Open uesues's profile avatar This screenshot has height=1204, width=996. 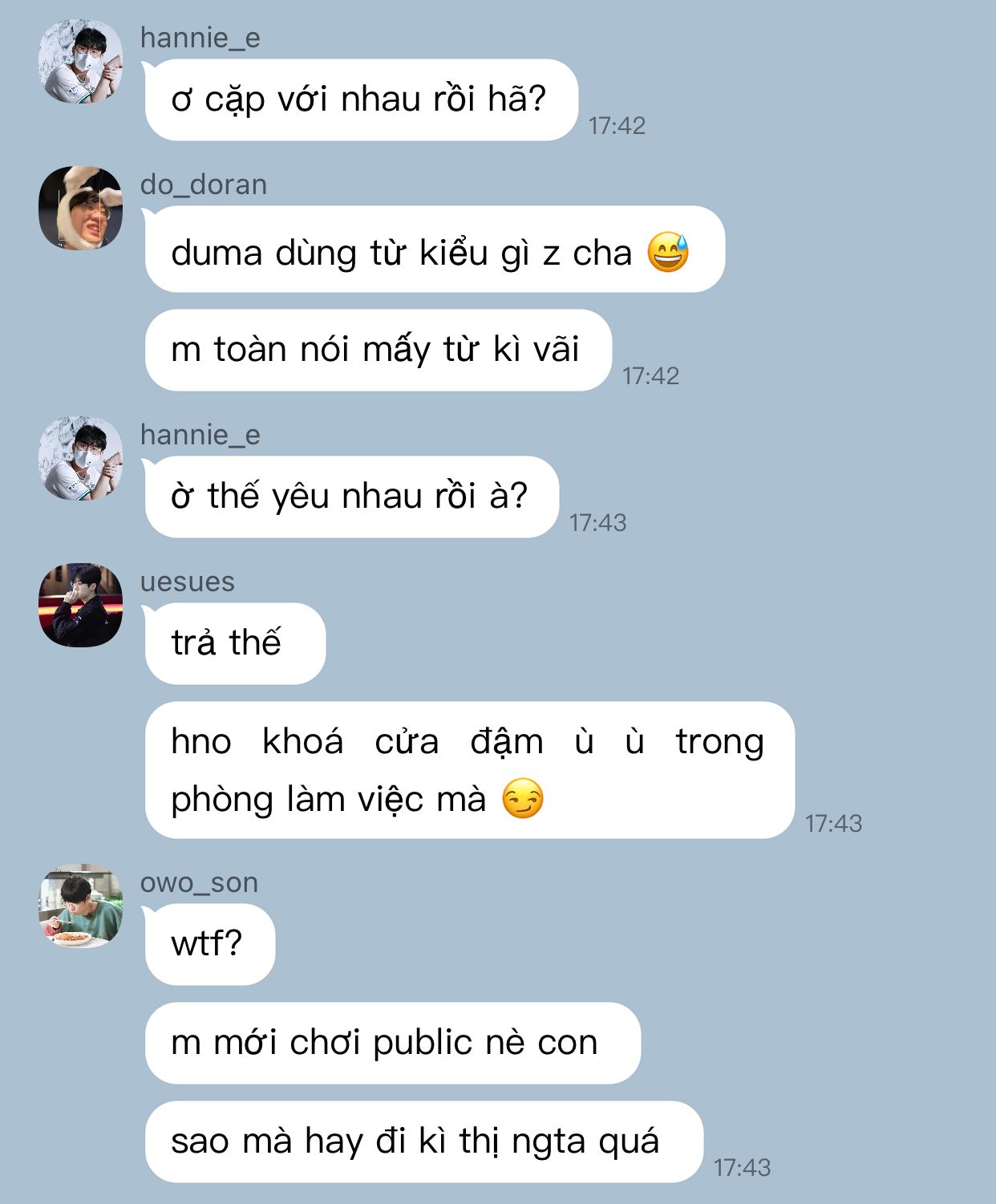coord(80,605)
